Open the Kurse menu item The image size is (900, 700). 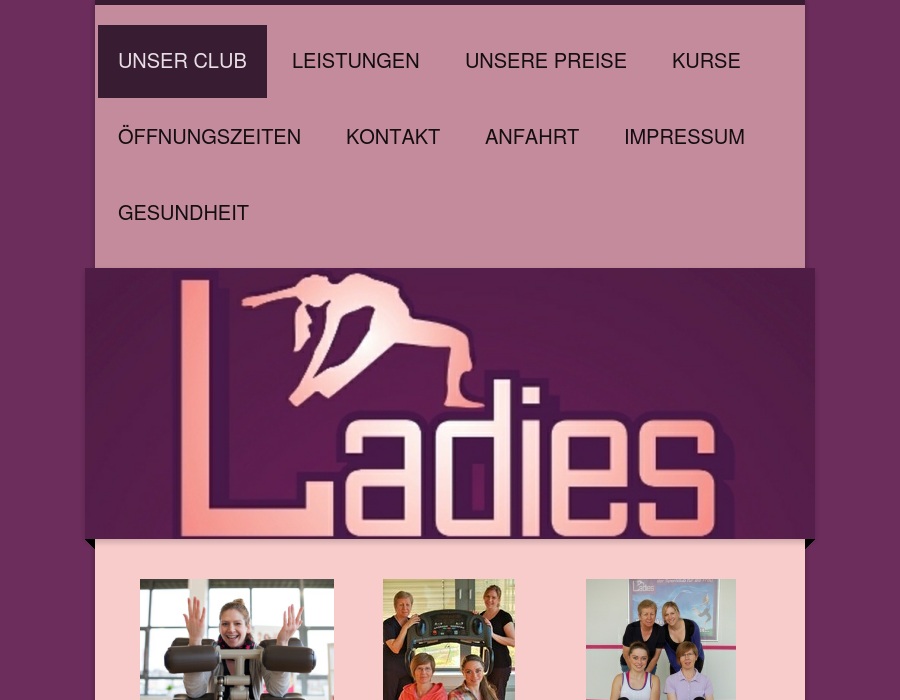point(706,61)
